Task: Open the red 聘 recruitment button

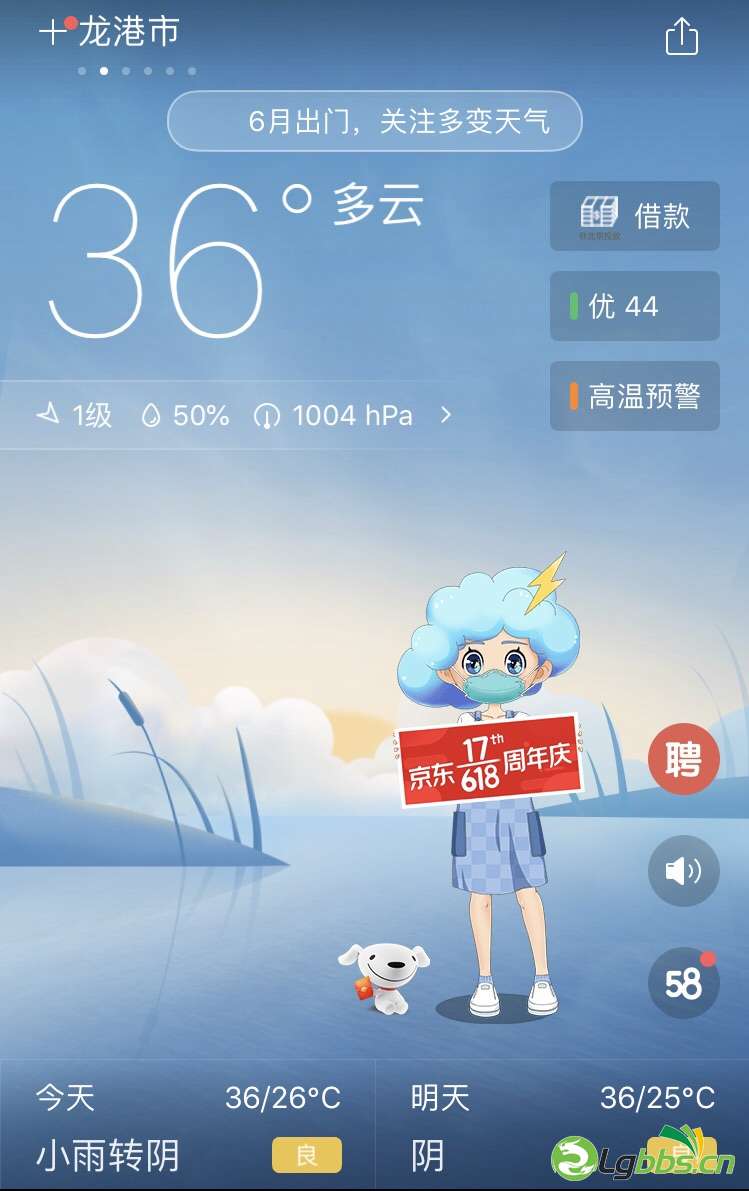Action: pyautogui.click(x=684, y=761)
